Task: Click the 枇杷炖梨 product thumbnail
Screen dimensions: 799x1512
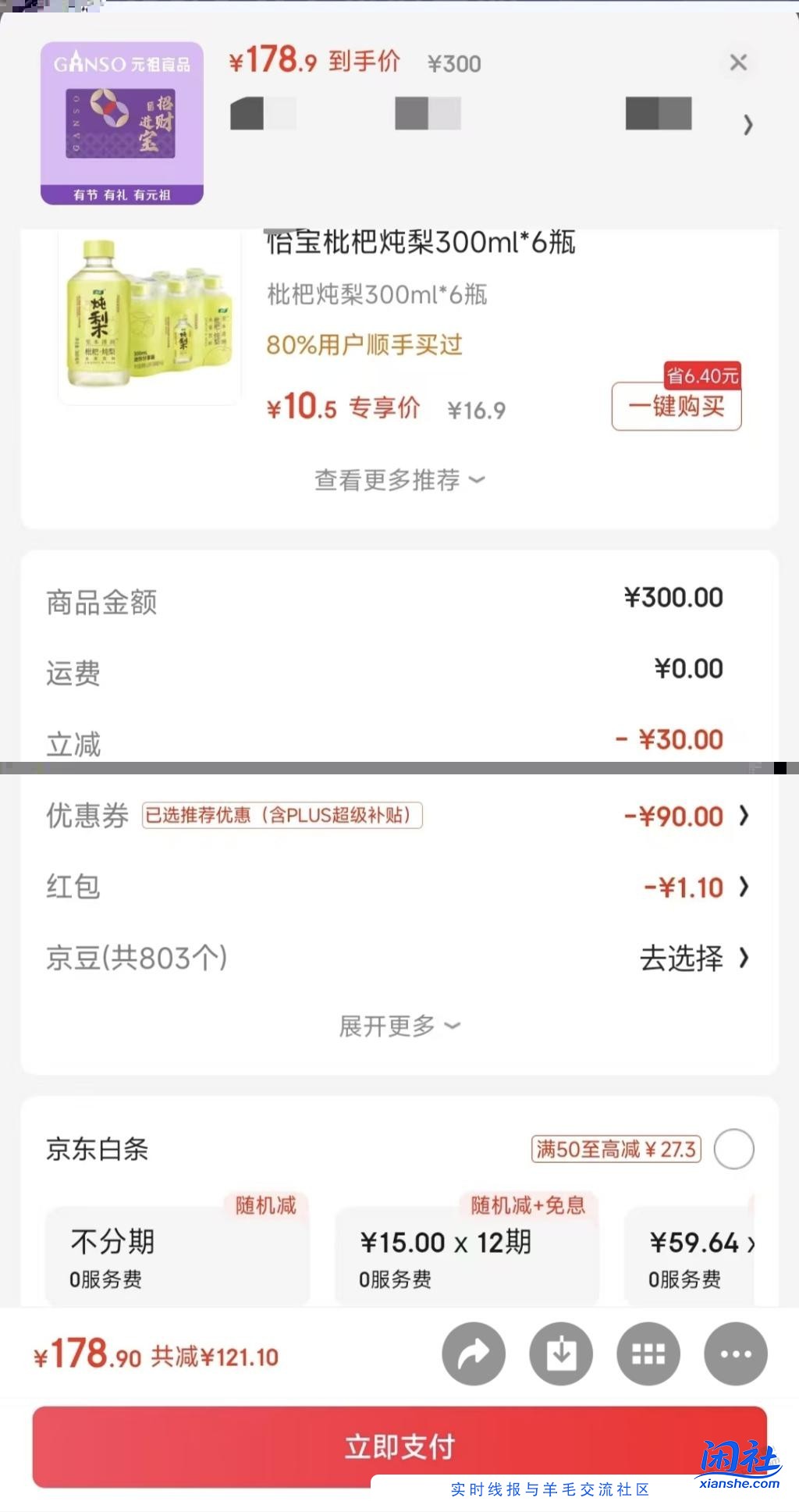Action: pos(148,318)
